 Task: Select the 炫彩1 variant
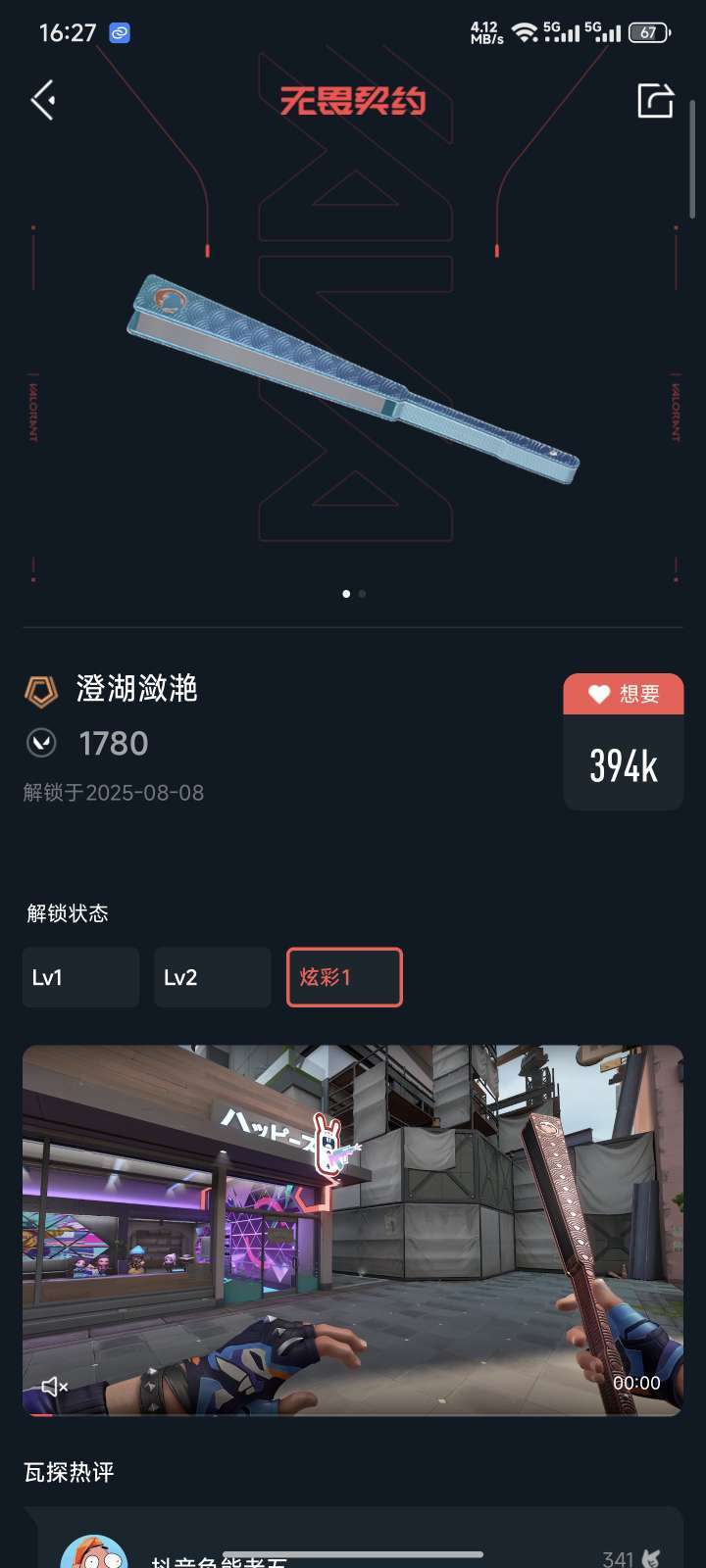(x=344, y=977)
